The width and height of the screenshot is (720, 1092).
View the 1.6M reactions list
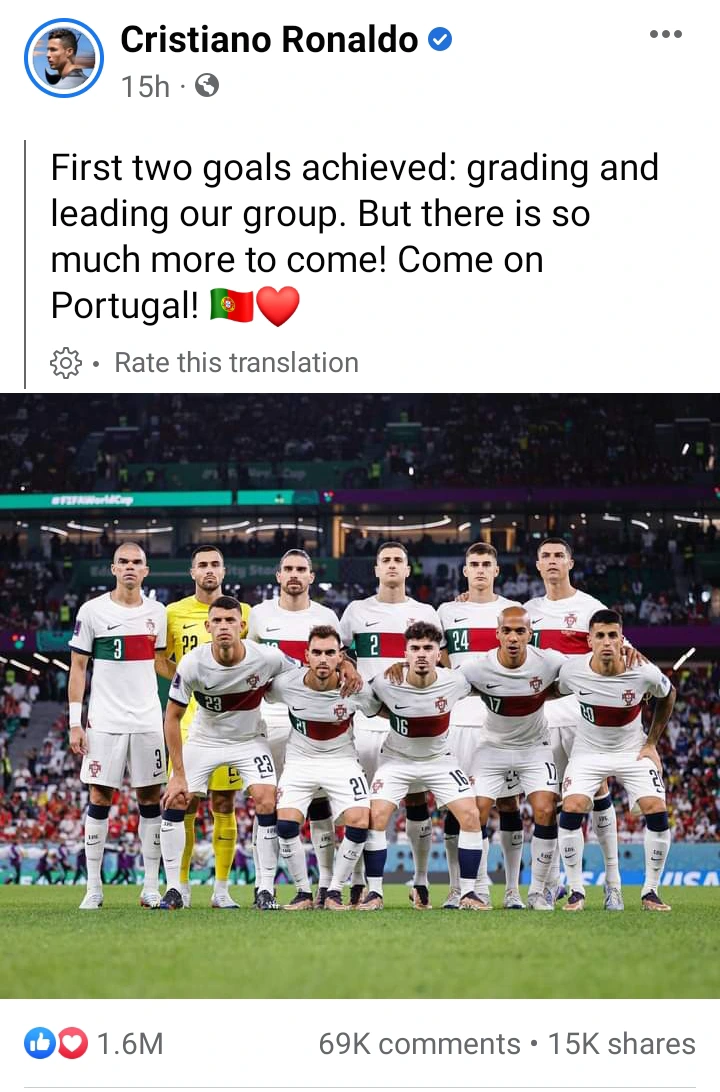point(98,1044)
